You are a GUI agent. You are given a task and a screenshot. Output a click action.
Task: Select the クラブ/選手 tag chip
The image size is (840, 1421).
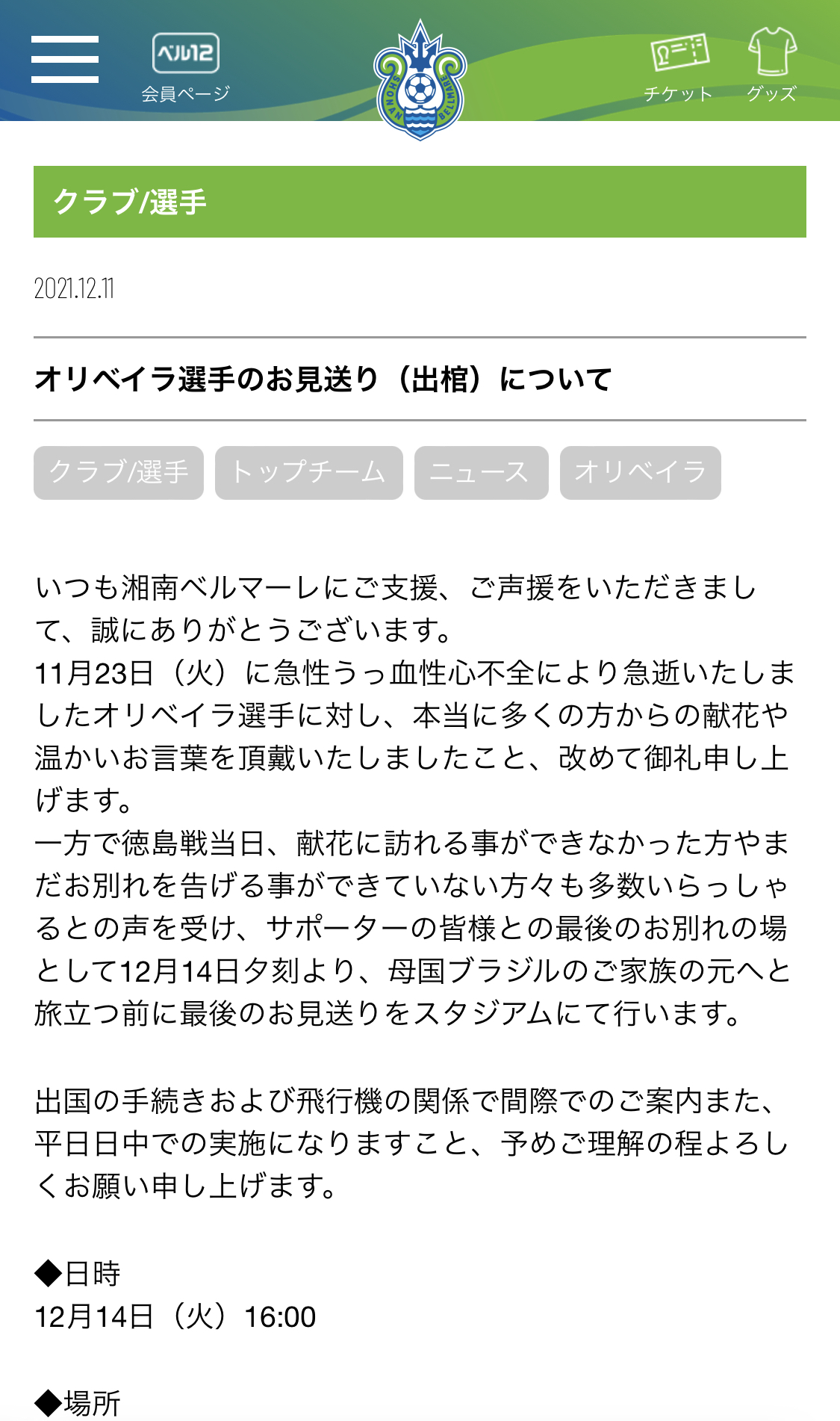tap(119, 473)
